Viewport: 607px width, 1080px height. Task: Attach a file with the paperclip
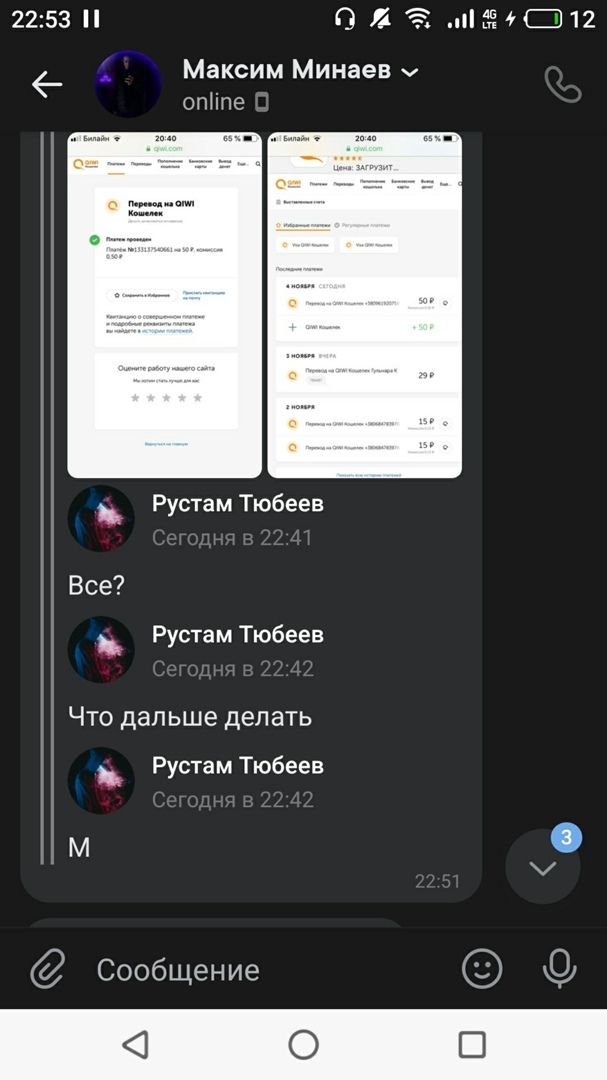click(x=47, y=968)
